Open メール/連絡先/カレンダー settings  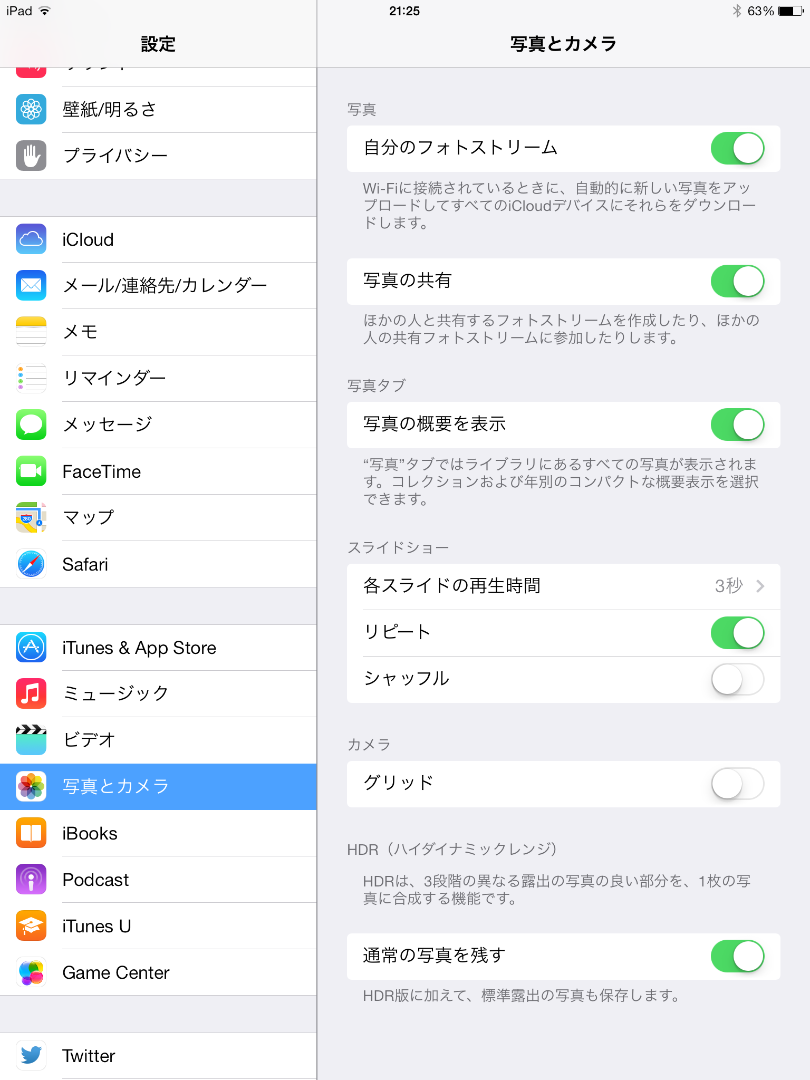[164, 286]
